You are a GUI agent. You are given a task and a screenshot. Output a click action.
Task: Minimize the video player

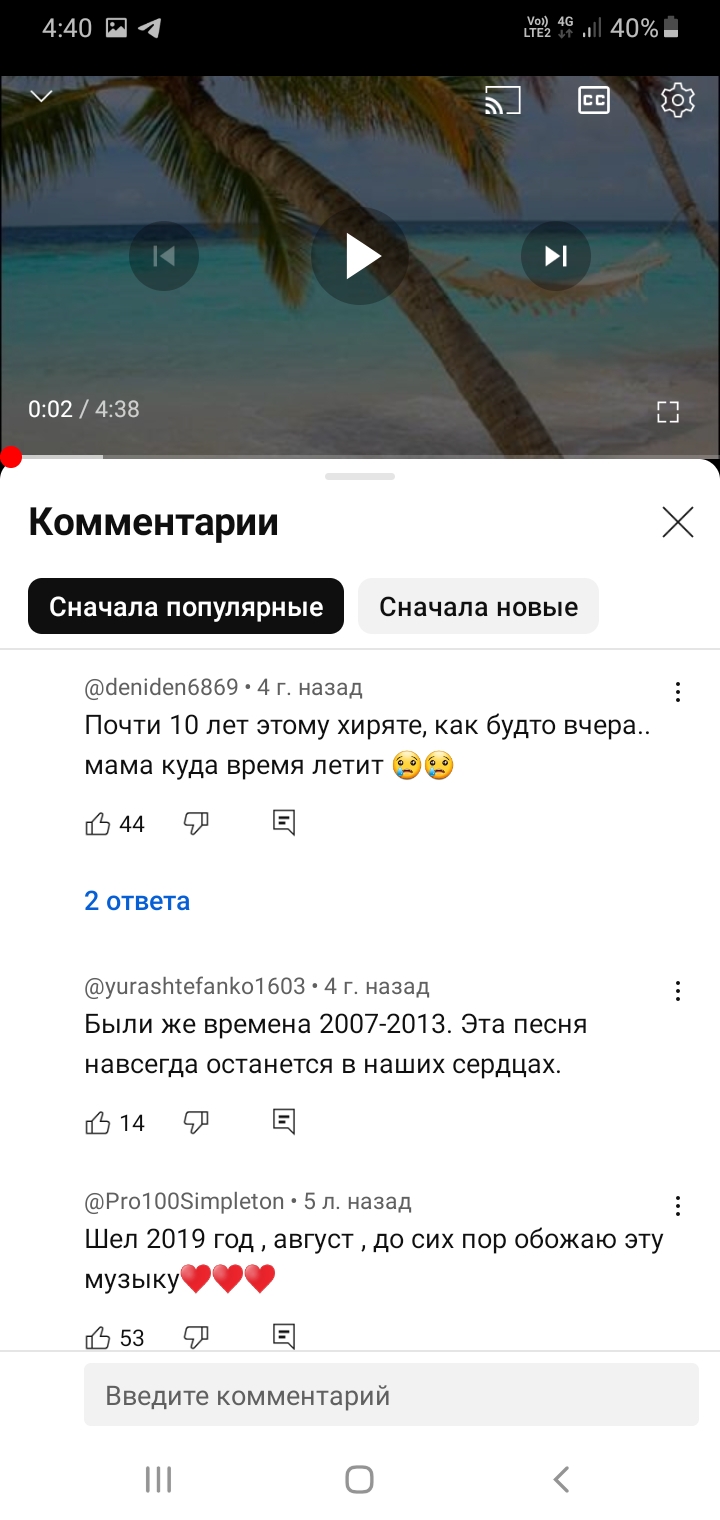pyautogui.click(x=41, y=96)
